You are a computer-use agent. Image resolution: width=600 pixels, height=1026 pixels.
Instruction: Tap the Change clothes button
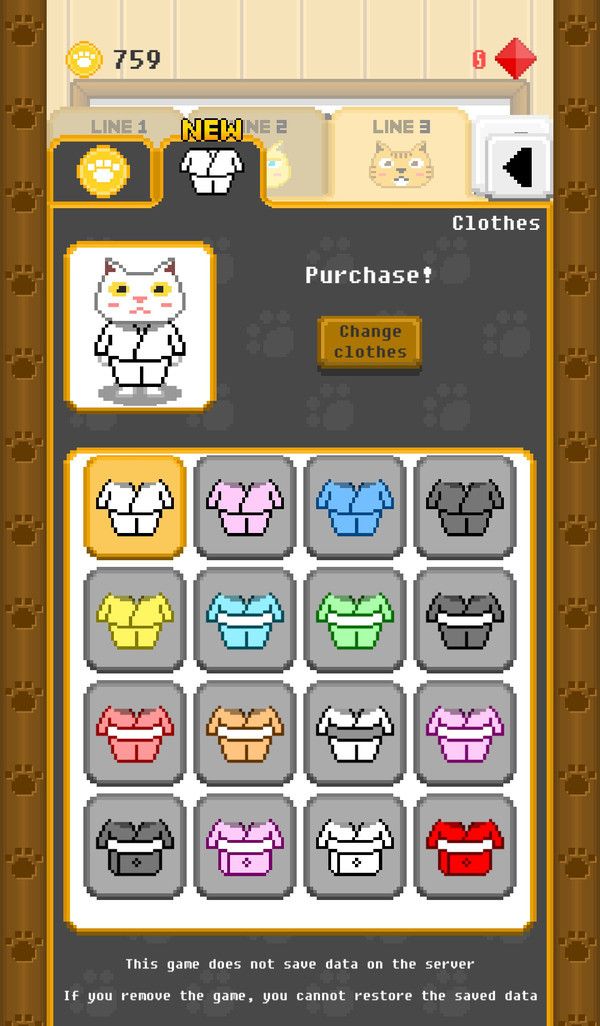point(370,342)
